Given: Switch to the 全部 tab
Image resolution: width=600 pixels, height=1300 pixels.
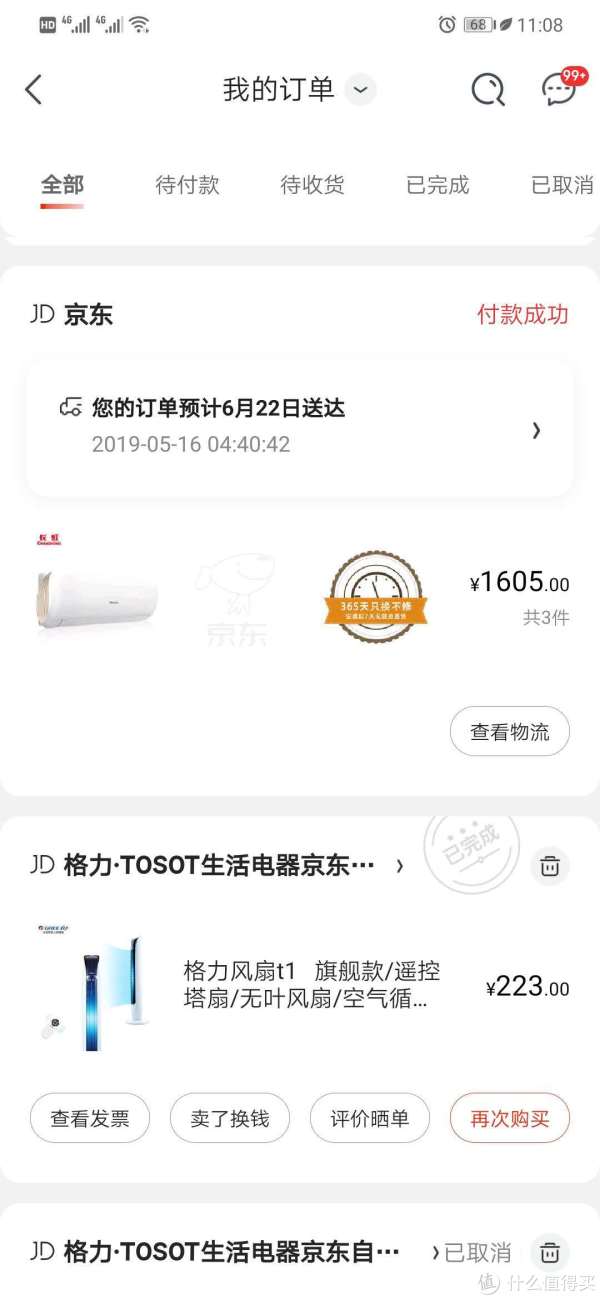Looking at the screenshot, I should (x=62, y=185).
